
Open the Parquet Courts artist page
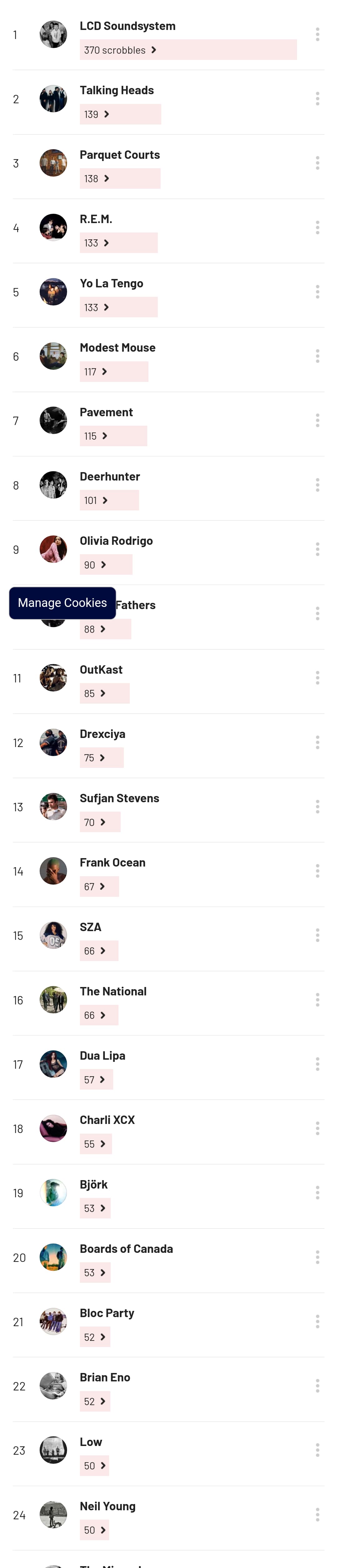click(119, 154)
